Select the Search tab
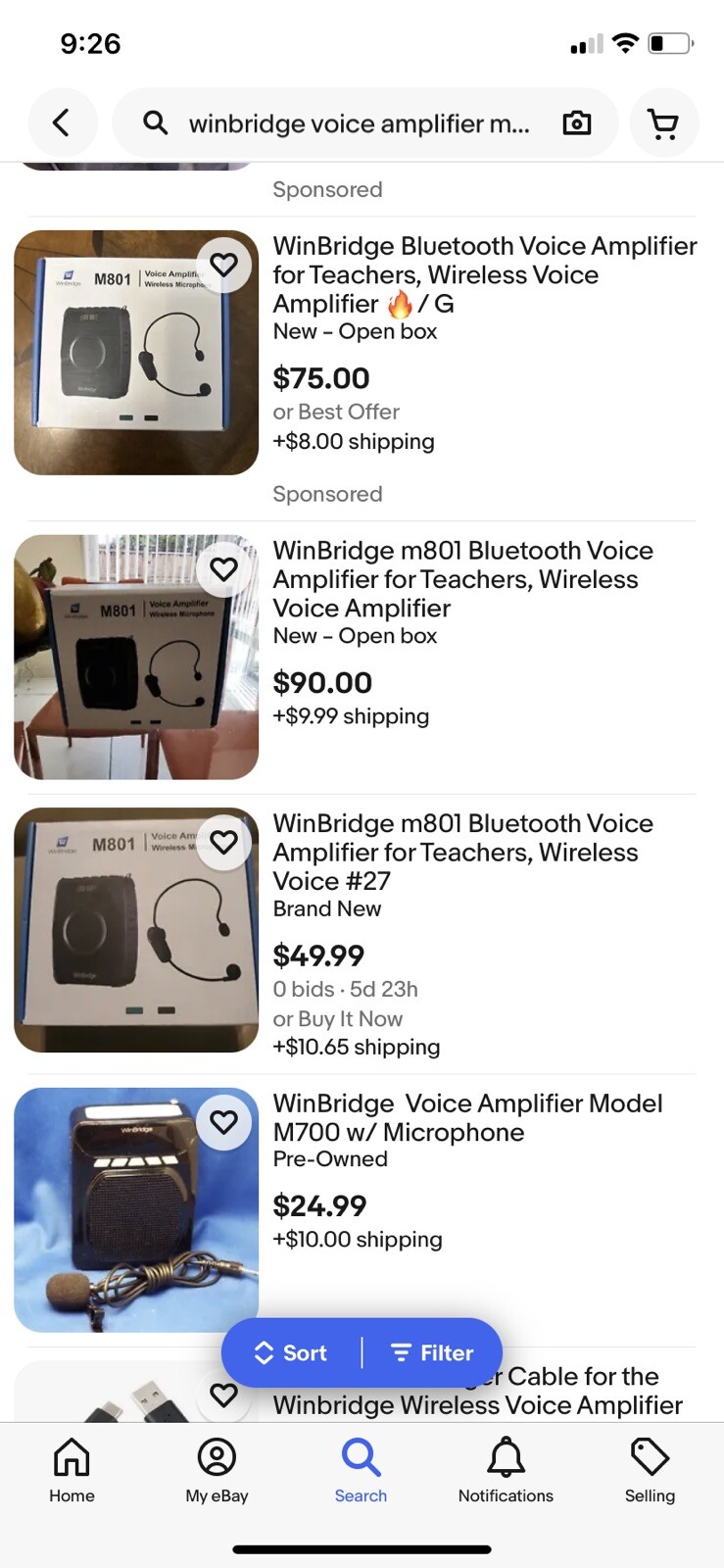724x1568 pixels. [361, 1469]
